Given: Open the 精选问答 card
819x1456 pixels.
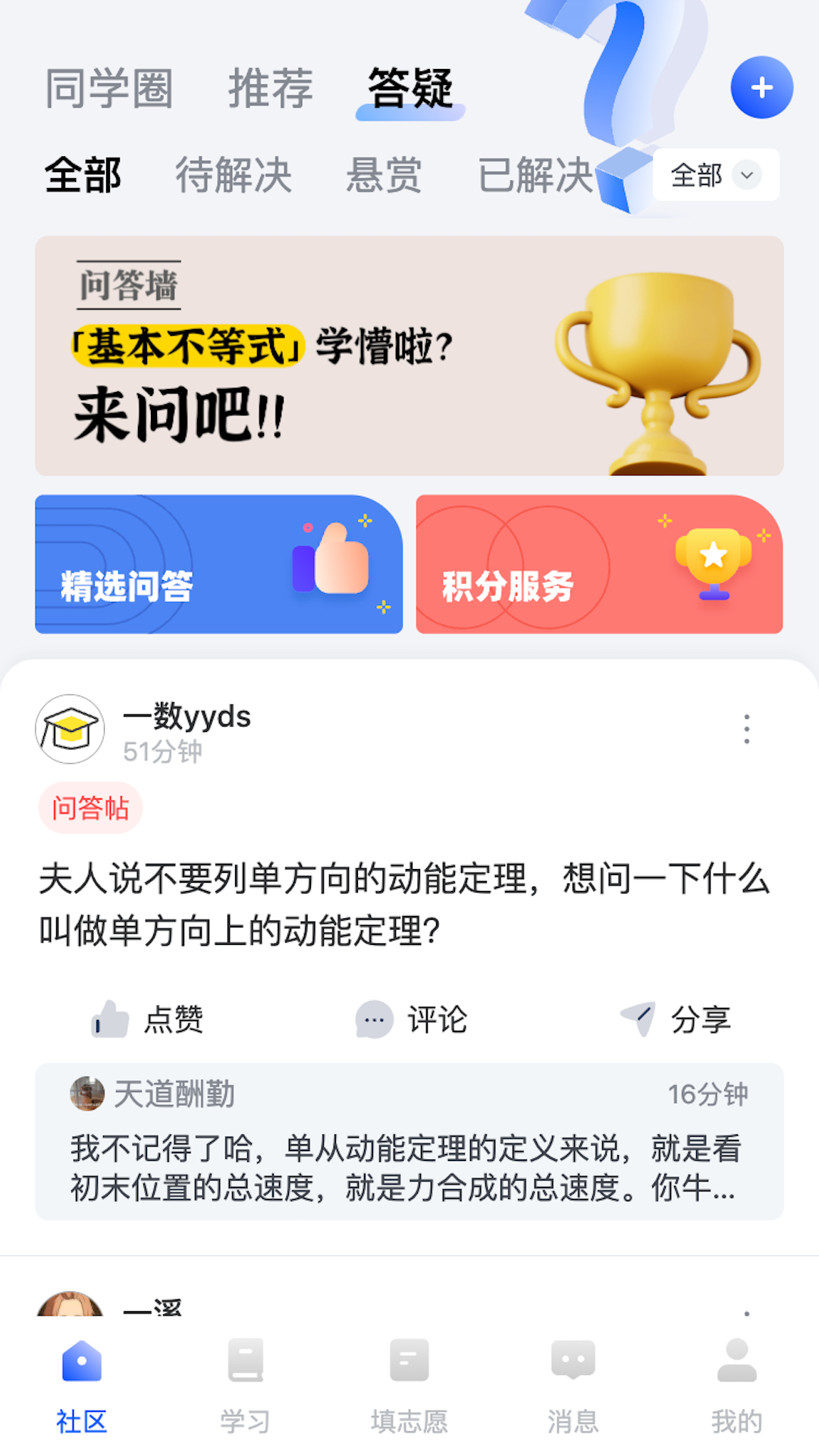Looking at the screenshot, I should coord(218,564).
